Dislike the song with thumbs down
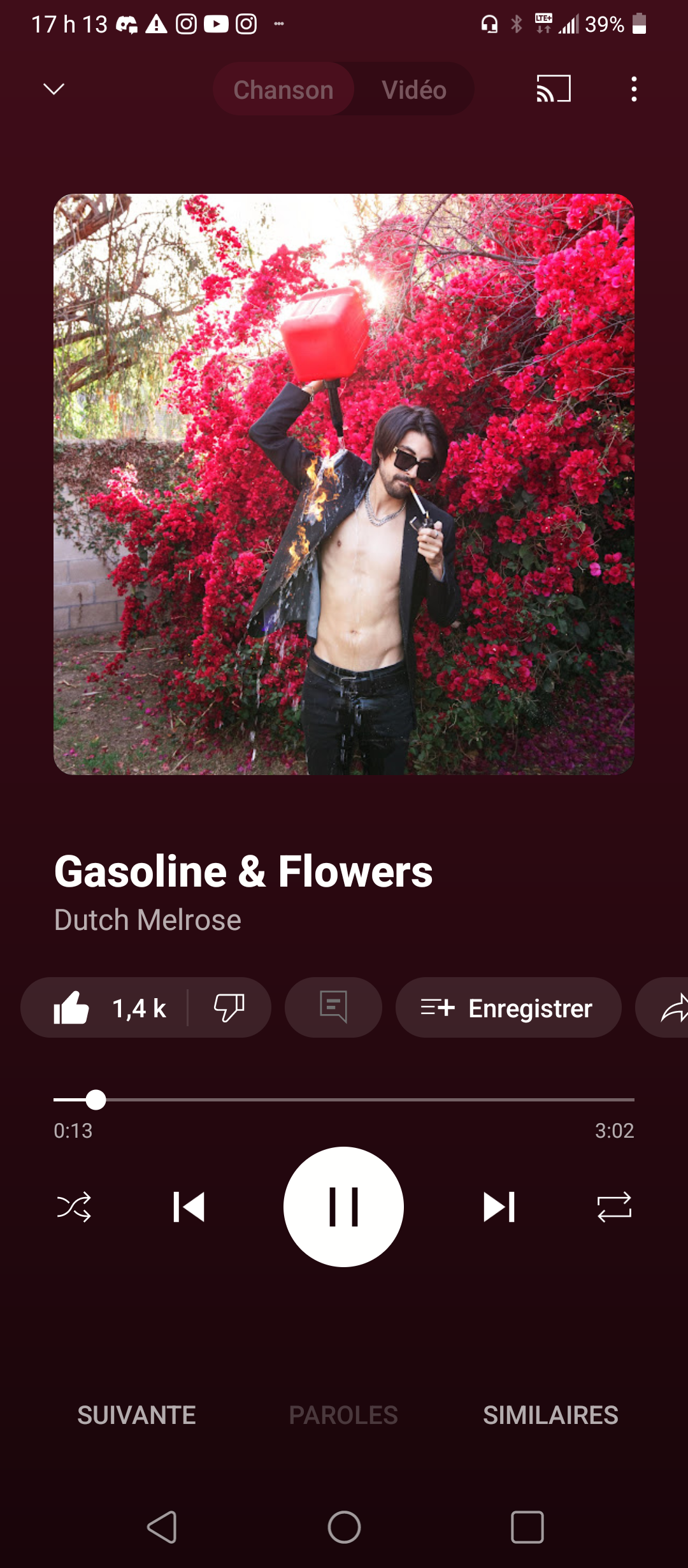Image resolution: width=688 pixels, height=1568 pixels. pyautogui.click(x=229, y=1008)
